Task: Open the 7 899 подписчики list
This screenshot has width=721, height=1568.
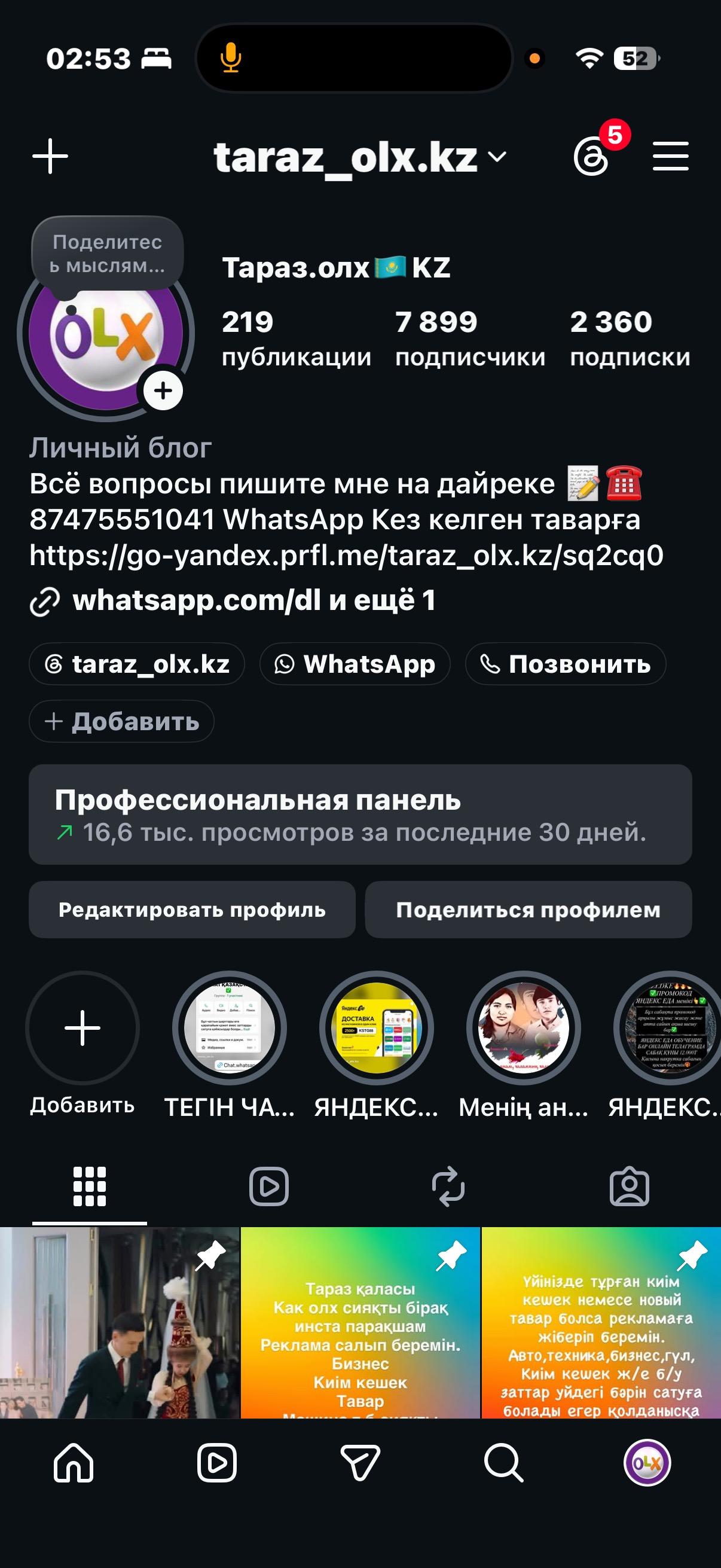Action: (470, 338)
